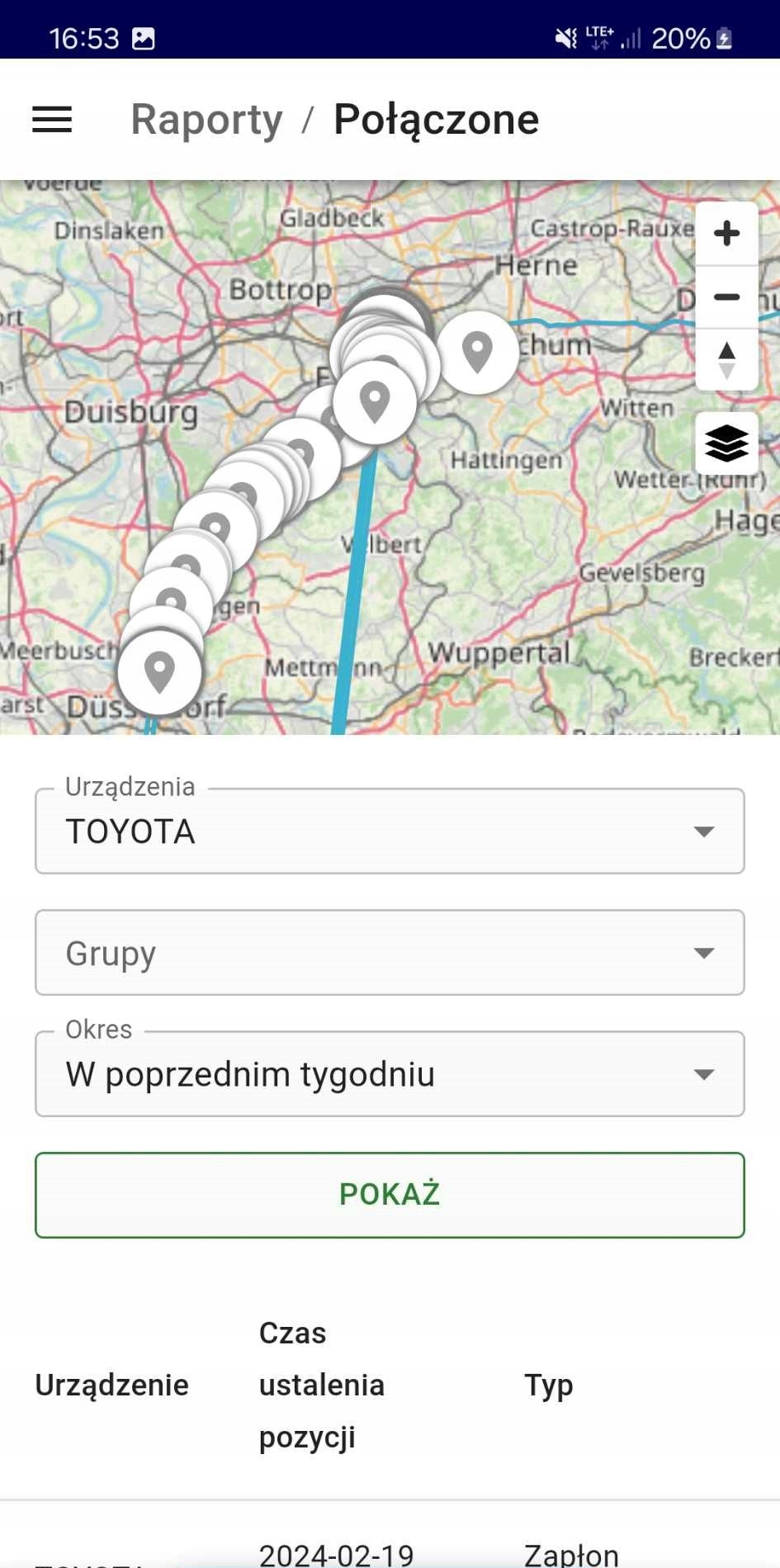Viewport: 780px width, 1568px height.
Task: Reset map compass to north
Action: point(726,359)
